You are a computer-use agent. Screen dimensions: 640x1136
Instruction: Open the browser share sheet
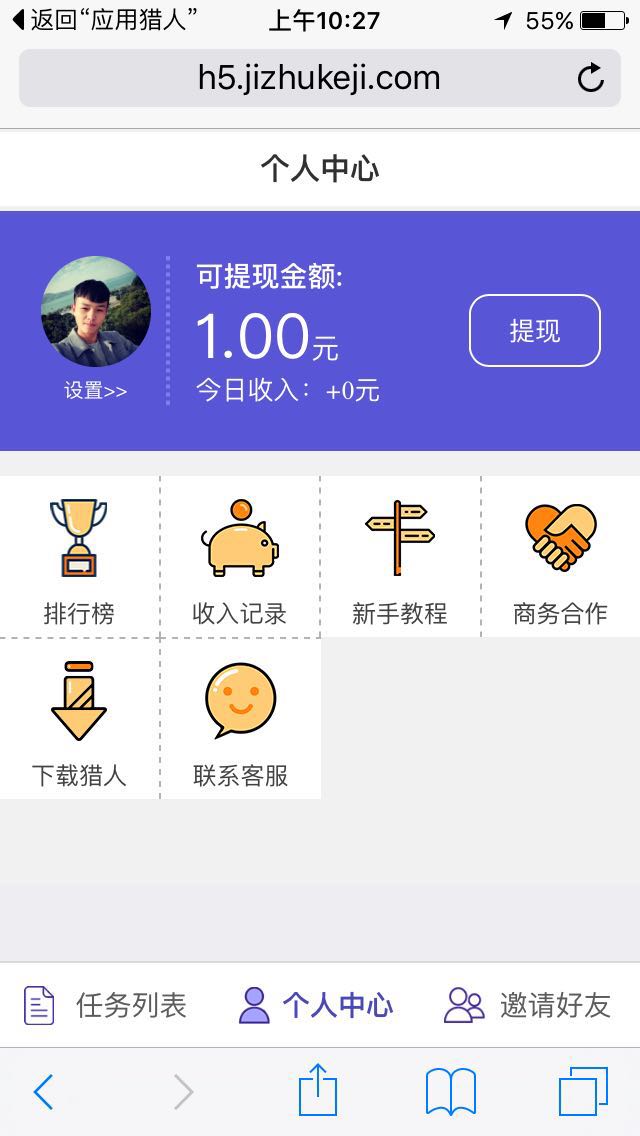click(318, 1090)
